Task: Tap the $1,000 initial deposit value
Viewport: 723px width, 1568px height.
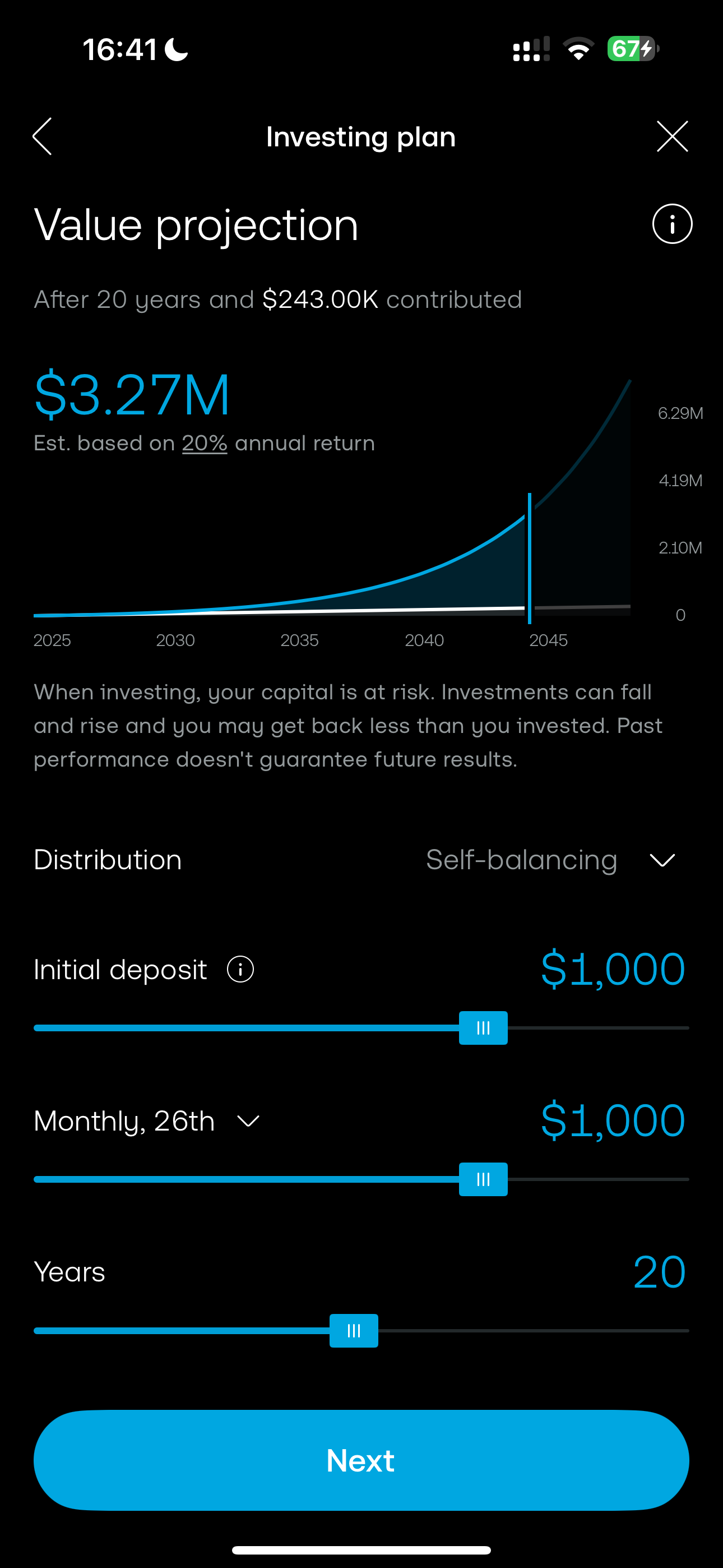Action: coord(614,968)
